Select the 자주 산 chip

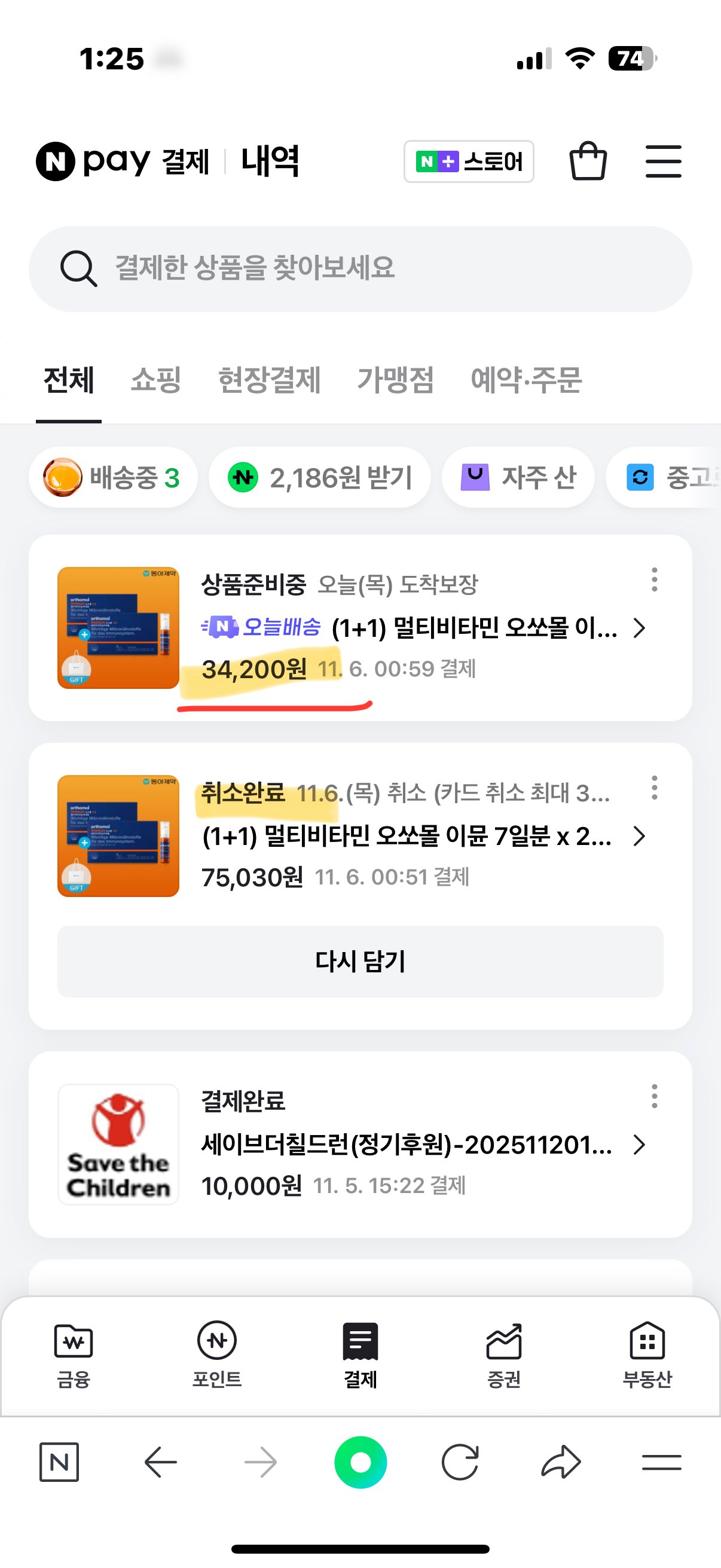[x=518, y=477]
